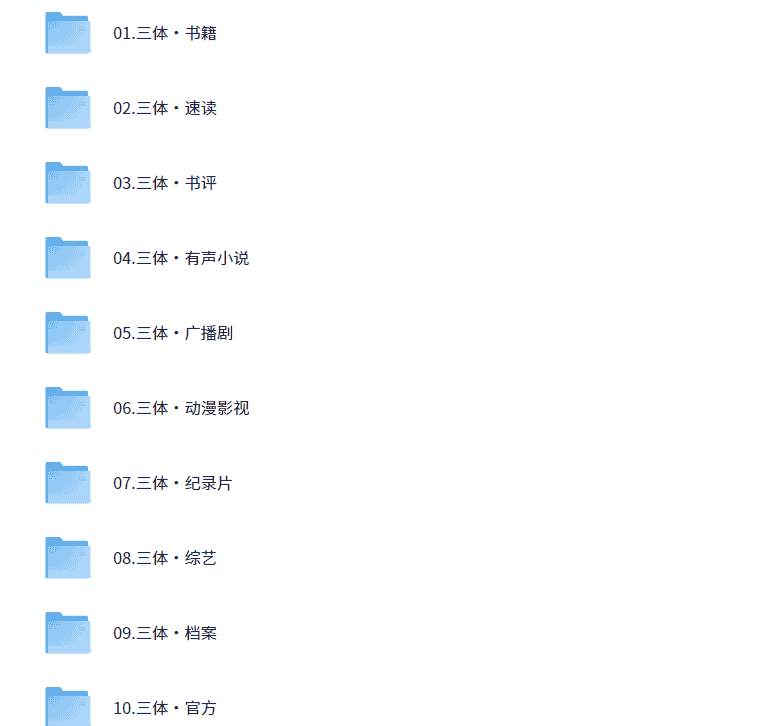The image size is (765, 726).
Task: Browse the 09.三体·档案 folder
Action: tap(164, 633)
